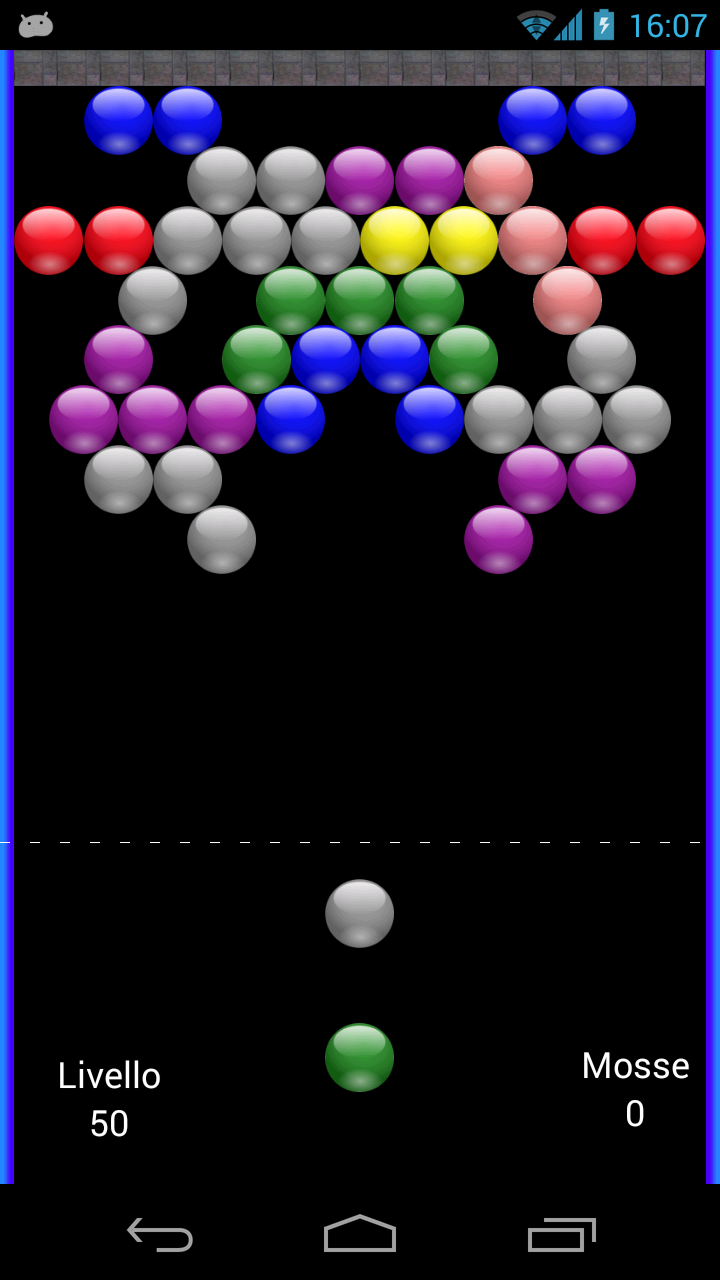Aim at the lowest hanging gray bubble
The height and width of the screenshot is (1280, 720).
(x=221, y=539)
